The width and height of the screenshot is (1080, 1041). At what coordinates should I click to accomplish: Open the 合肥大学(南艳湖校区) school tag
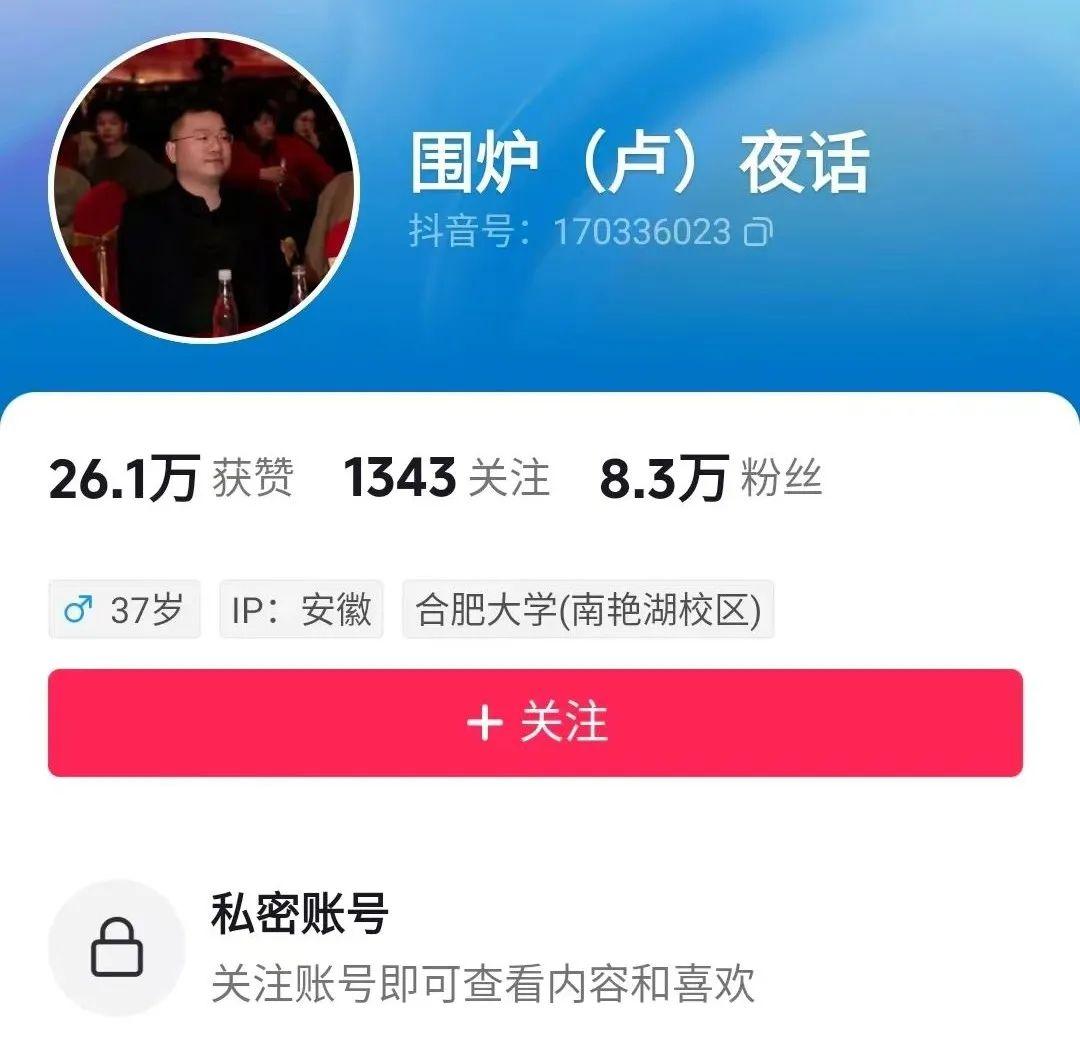[588, 609]
